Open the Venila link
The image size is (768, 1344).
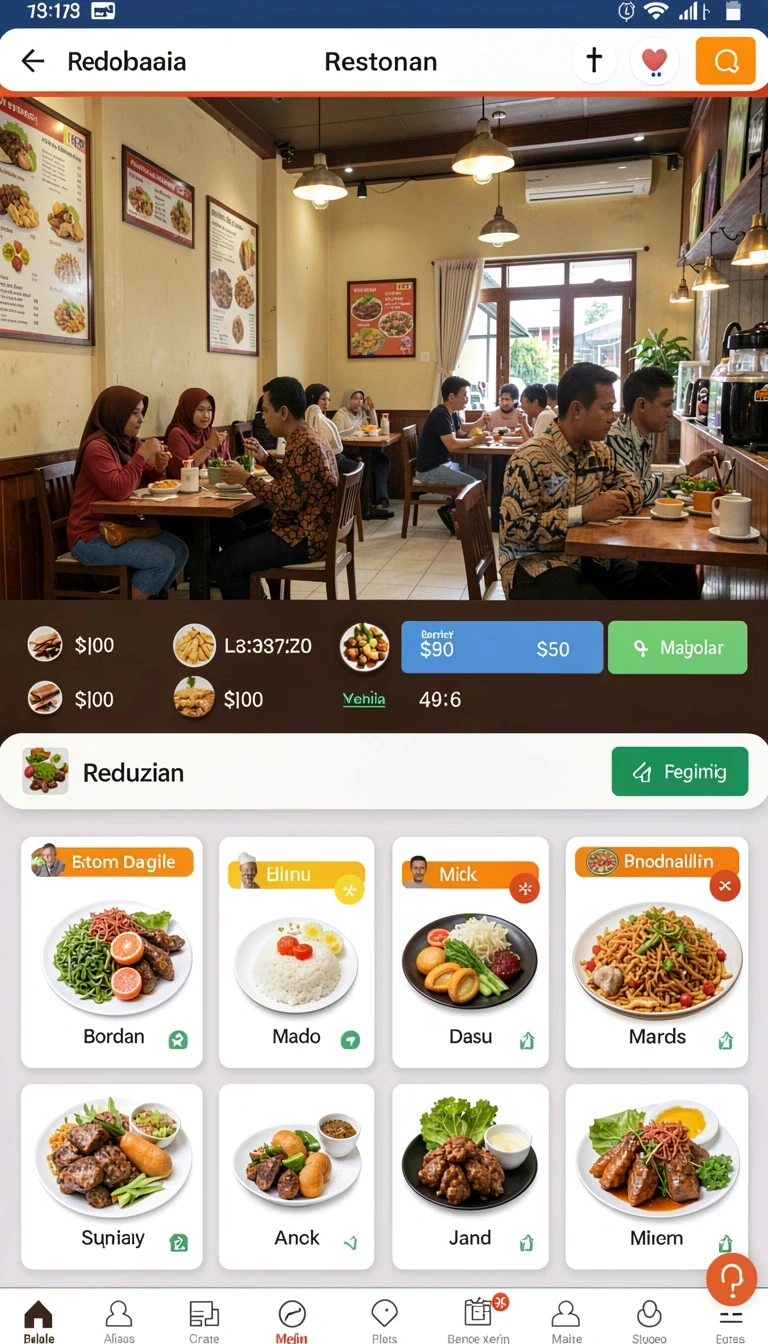(364, 699)
